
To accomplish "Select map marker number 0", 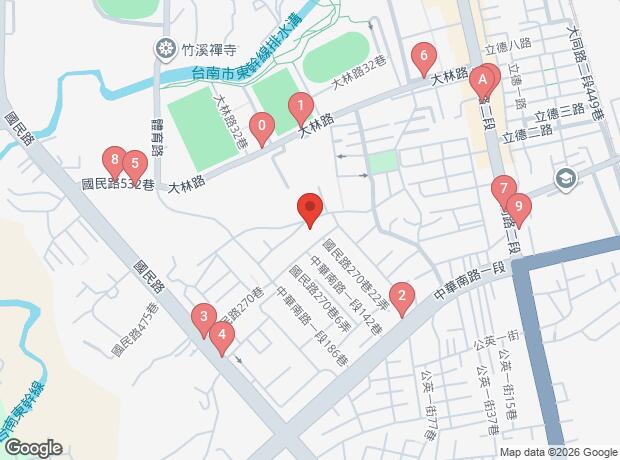I will [261, 126].
